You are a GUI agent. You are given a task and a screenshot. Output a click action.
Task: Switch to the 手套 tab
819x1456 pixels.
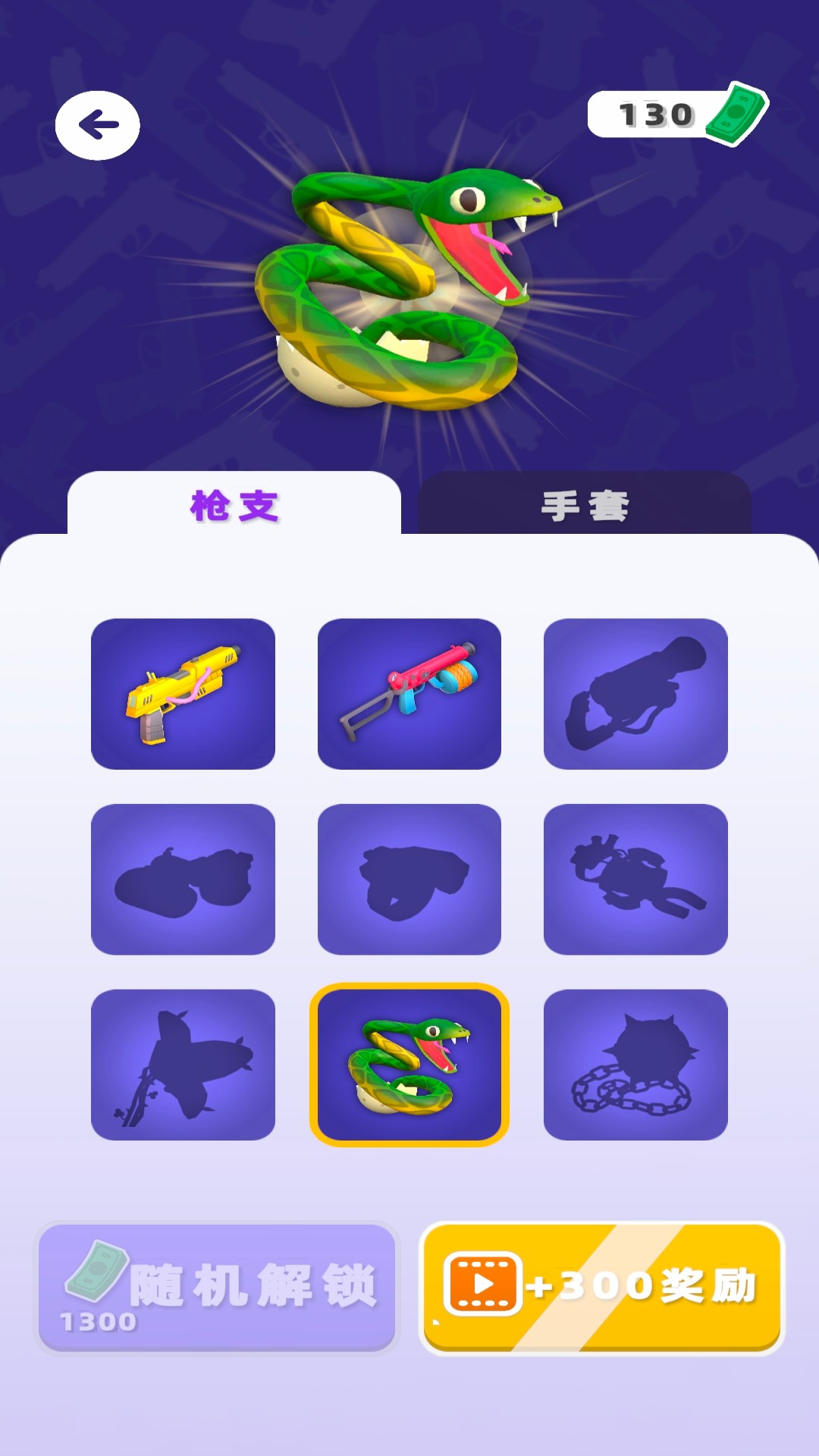[584, 505]
